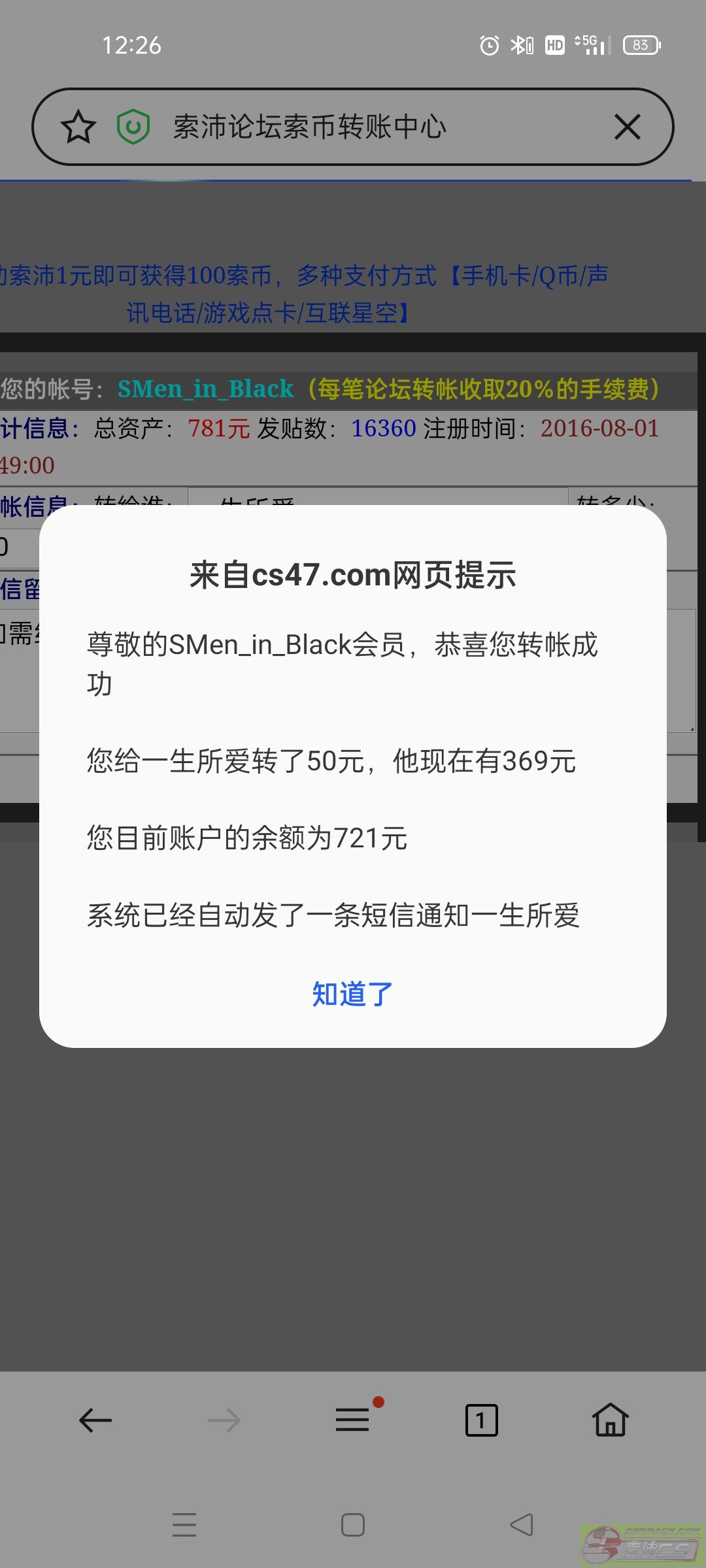This screenshot has width=706, height=1568.
Task: Tap the system back triangle button
Action: (522, 1525)
